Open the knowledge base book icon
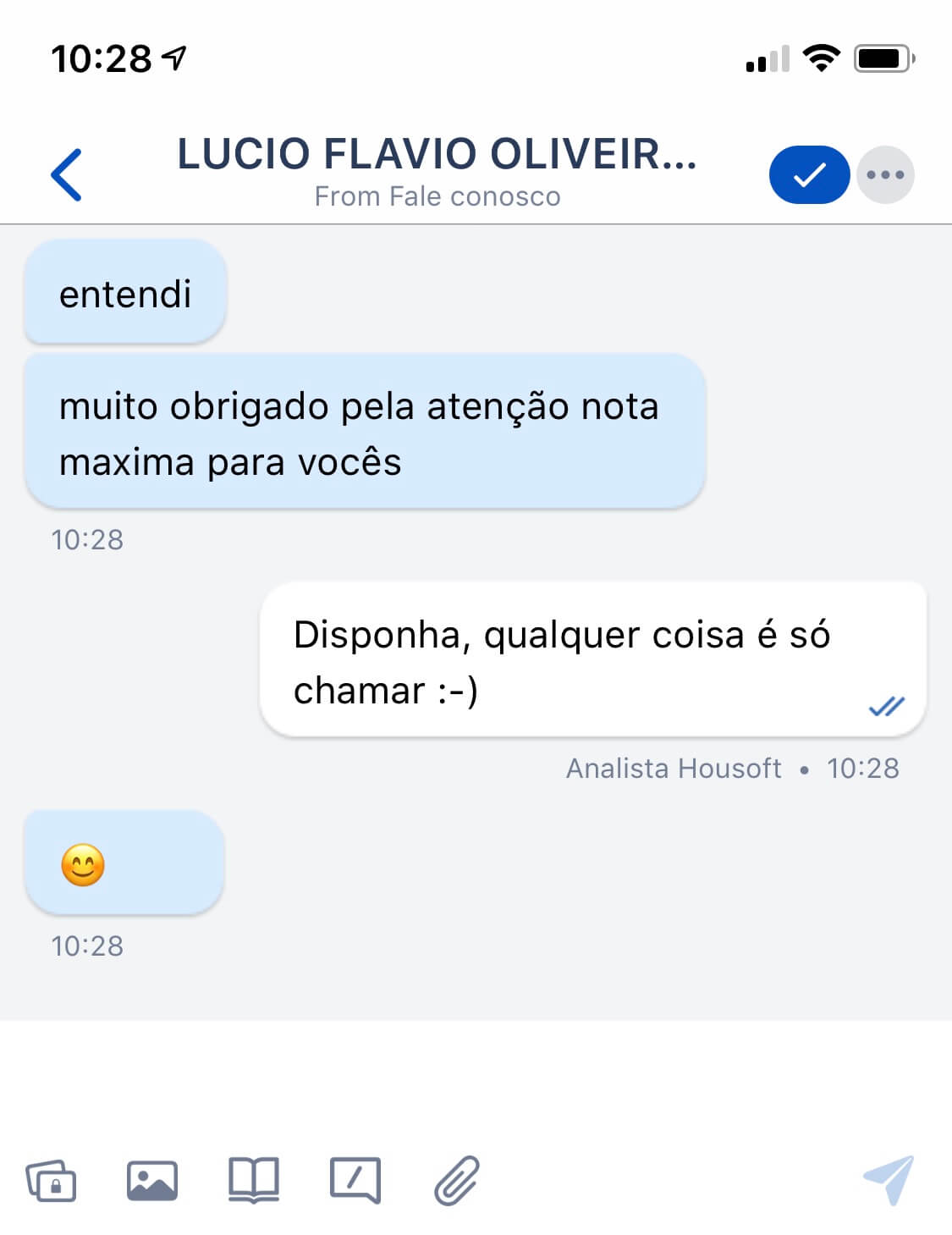Viewport: 952px width, 1235px height. pyautogui.click(x=254, y=1180)
